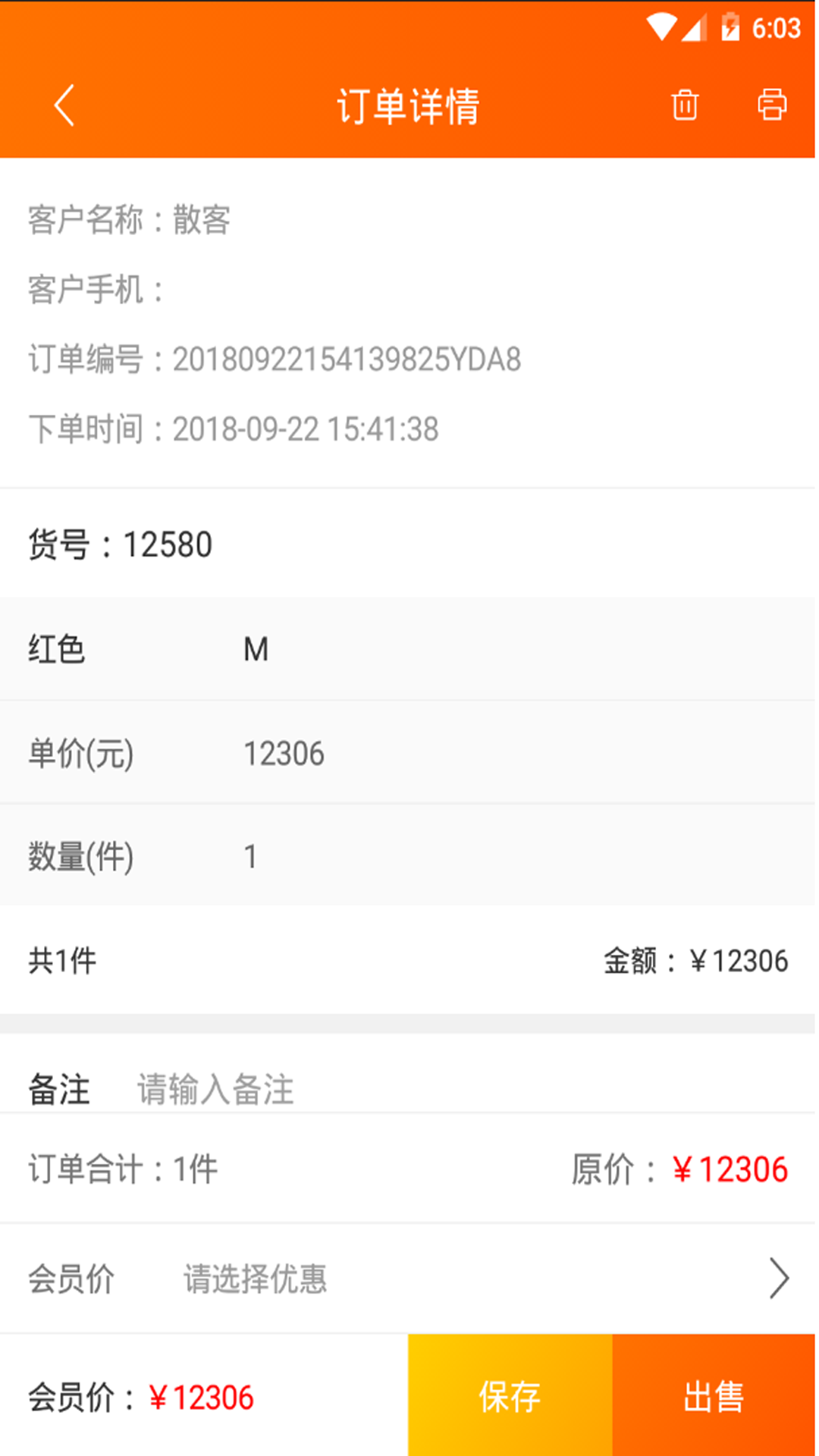This screenshot has height=1456, width=819.
Task: Tap the 订单详情 title
Action: [409, 105]
